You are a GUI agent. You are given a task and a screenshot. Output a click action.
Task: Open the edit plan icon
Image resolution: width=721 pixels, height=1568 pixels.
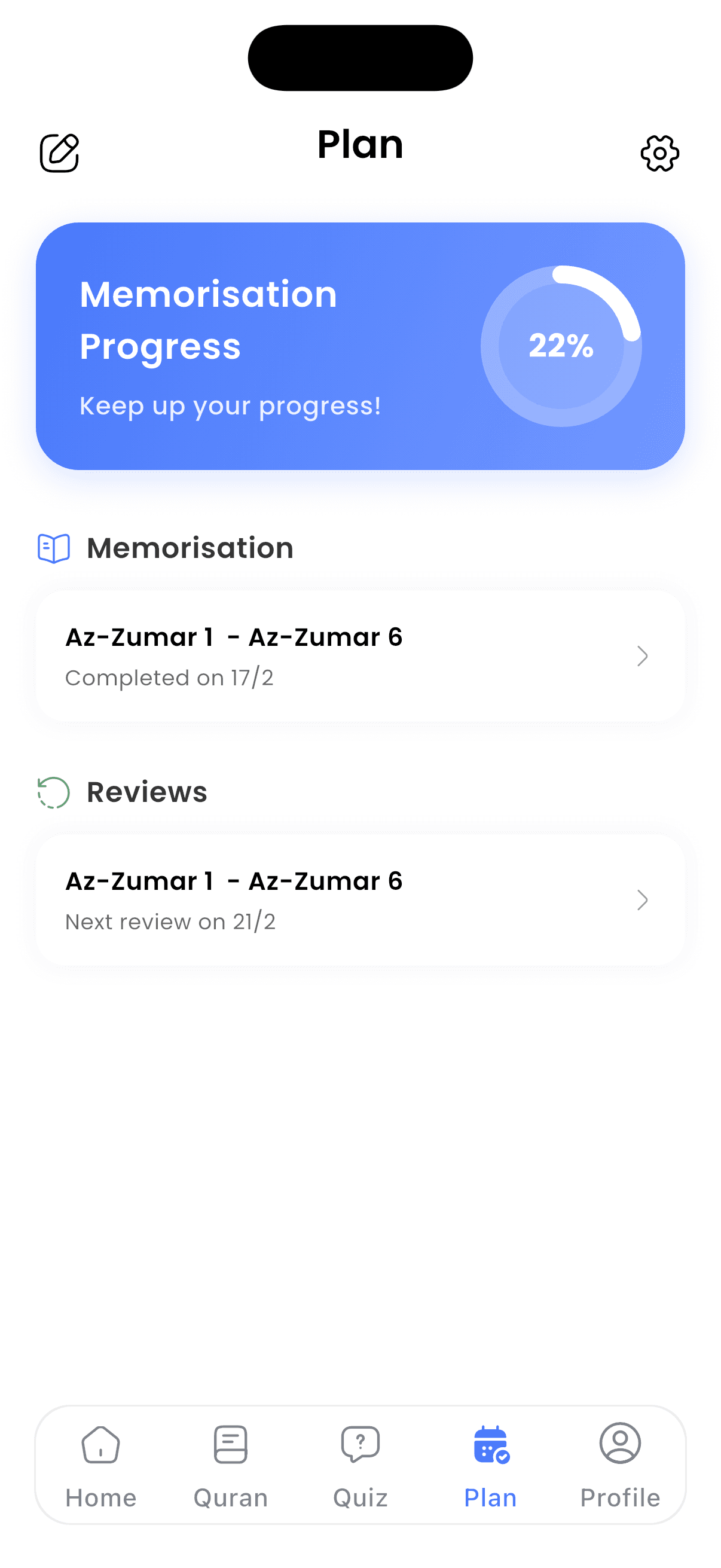point(60,153)
